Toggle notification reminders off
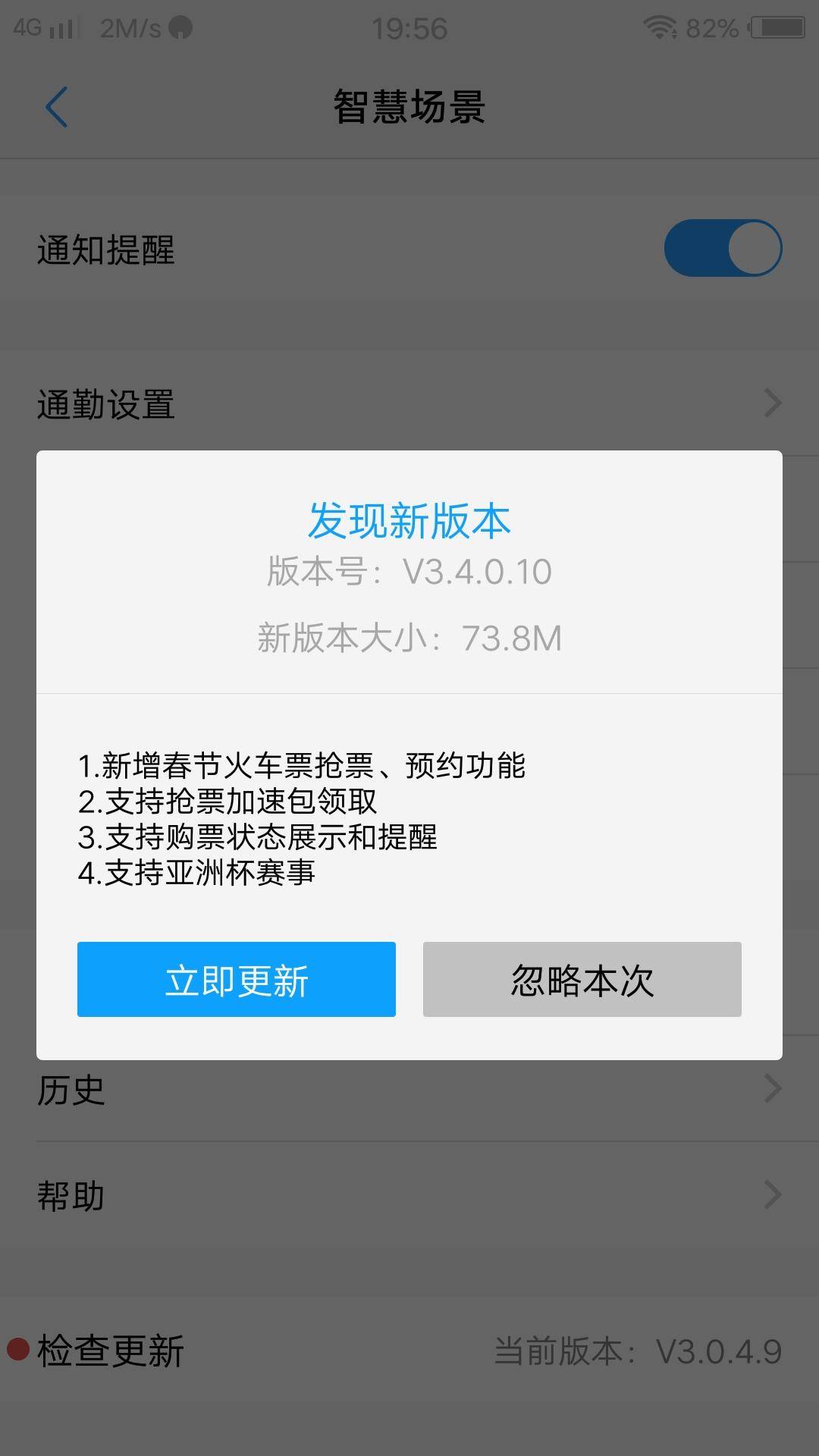This screenshot has width=819, height=1456. coord(724,247)
